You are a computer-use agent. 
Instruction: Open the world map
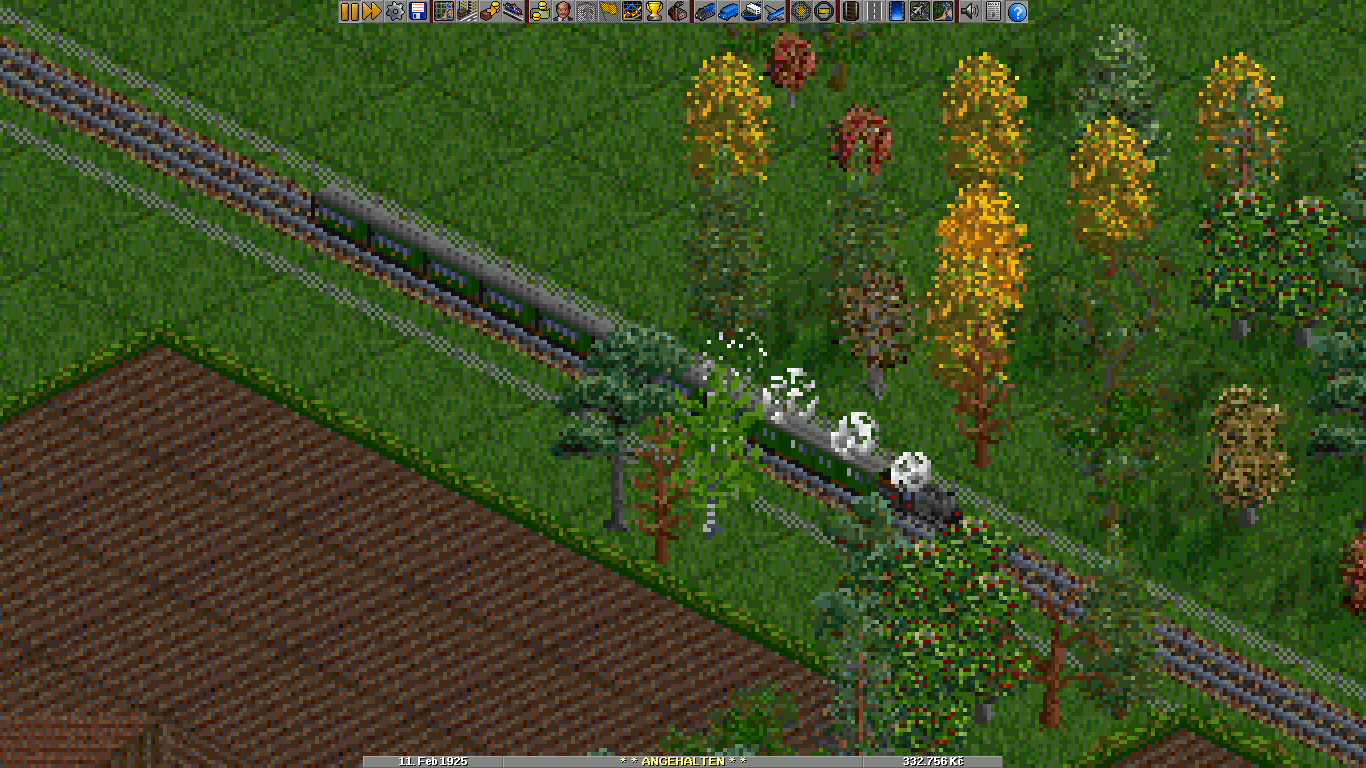pos(443,12)
